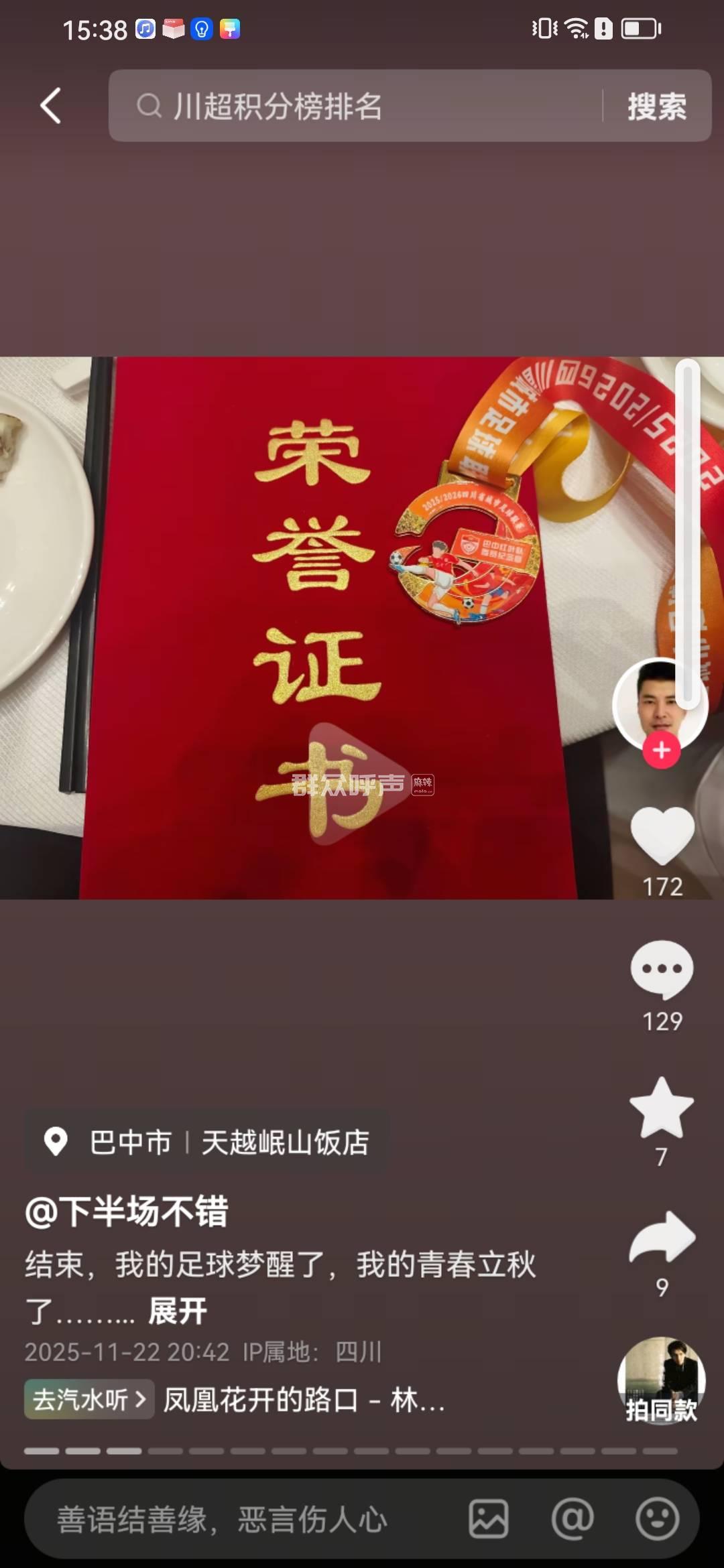Tap the 搜索 button
724x1568 pixels.
pos(657,107)
